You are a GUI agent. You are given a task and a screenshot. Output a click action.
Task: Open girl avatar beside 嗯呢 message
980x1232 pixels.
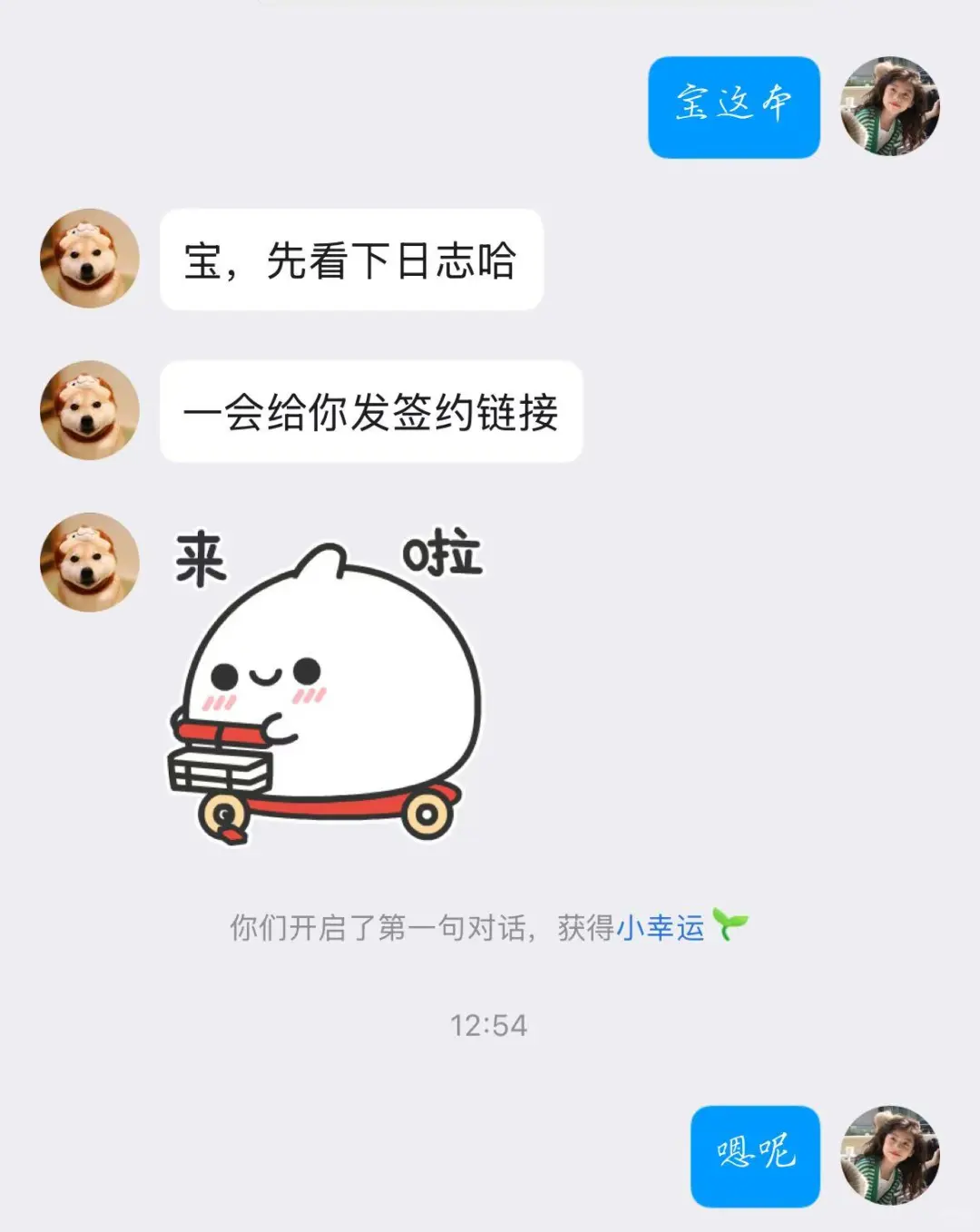[x=889, y=1155]
